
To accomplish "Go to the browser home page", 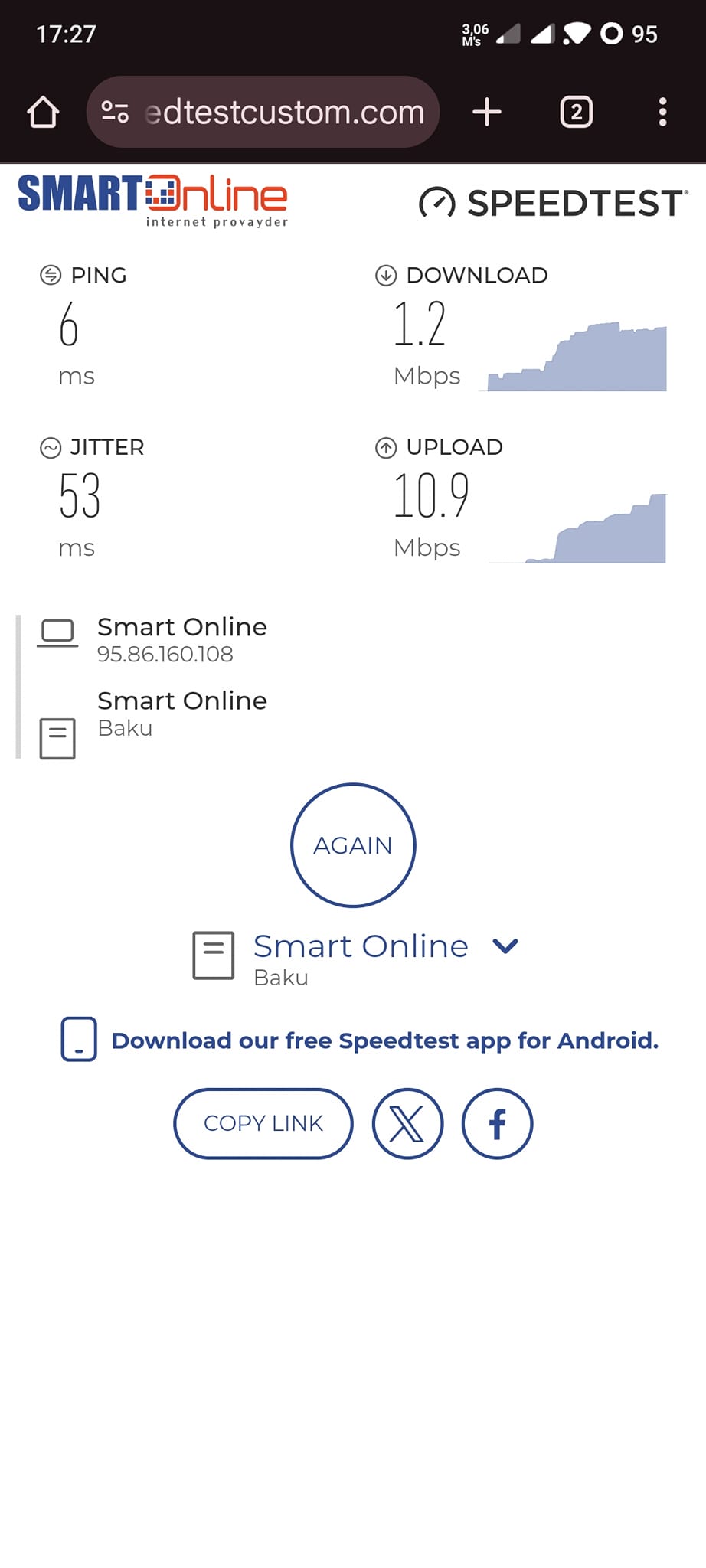I will [x=43, y=113].
